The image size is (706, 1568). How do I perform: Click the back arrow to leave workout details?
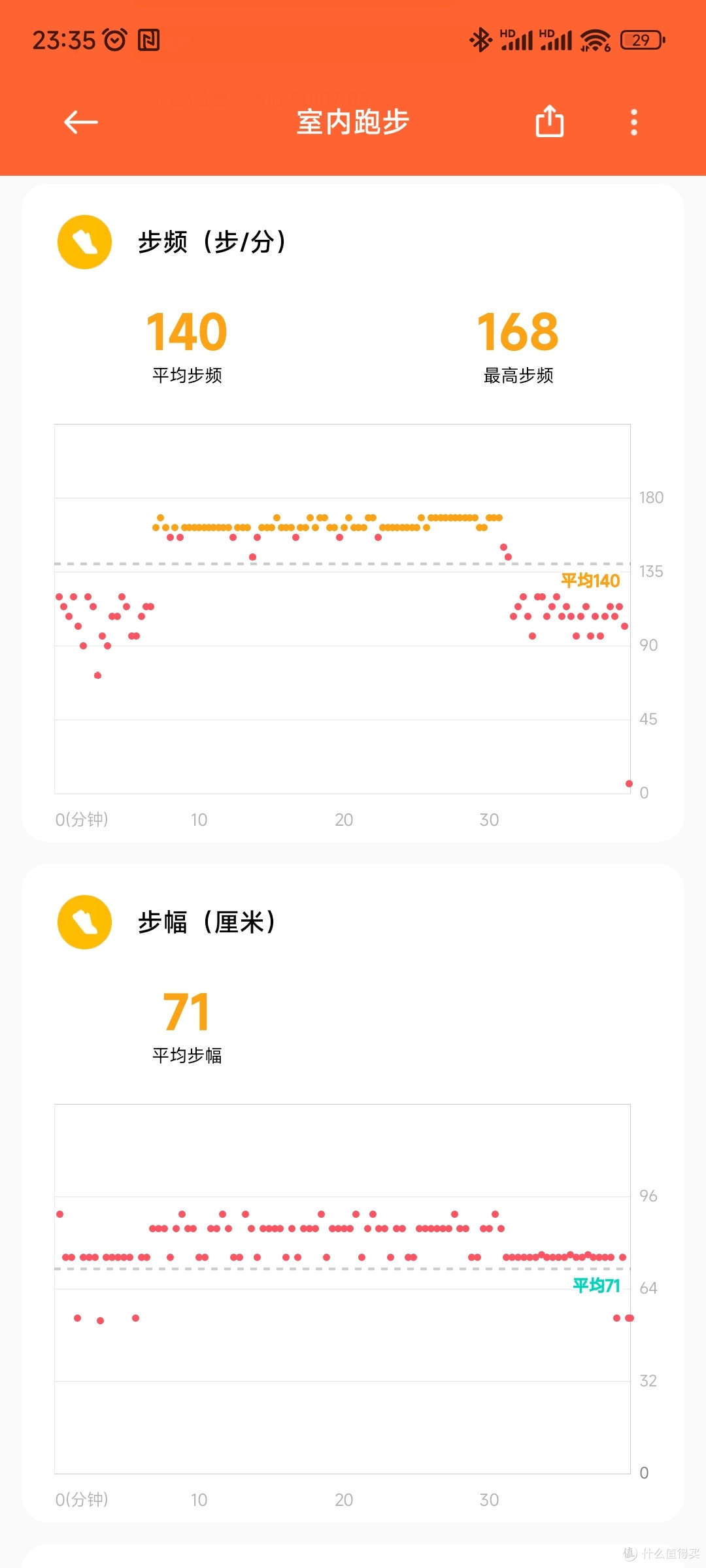pos(81,122)
